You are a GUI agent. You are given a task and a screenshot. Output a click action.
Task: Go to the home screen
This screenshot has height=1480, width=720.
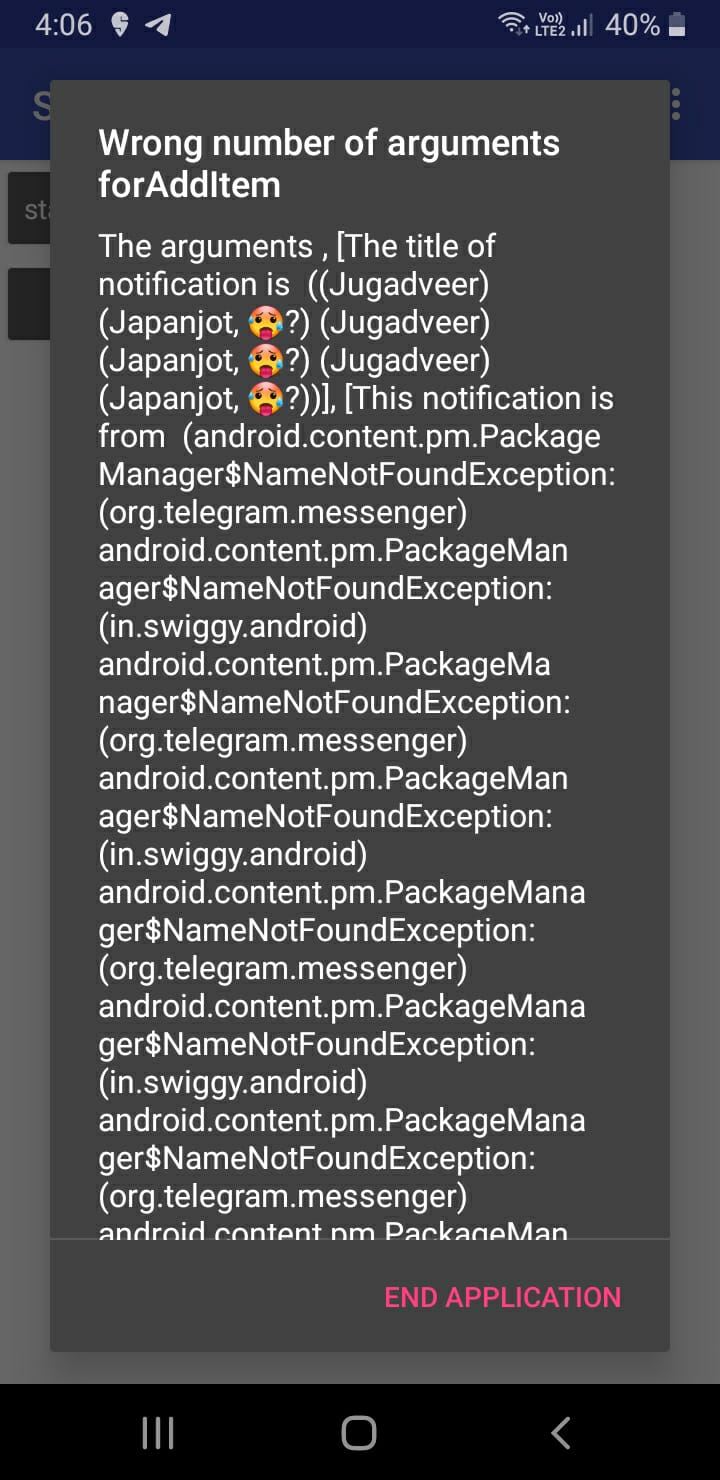click(359, 1432)
